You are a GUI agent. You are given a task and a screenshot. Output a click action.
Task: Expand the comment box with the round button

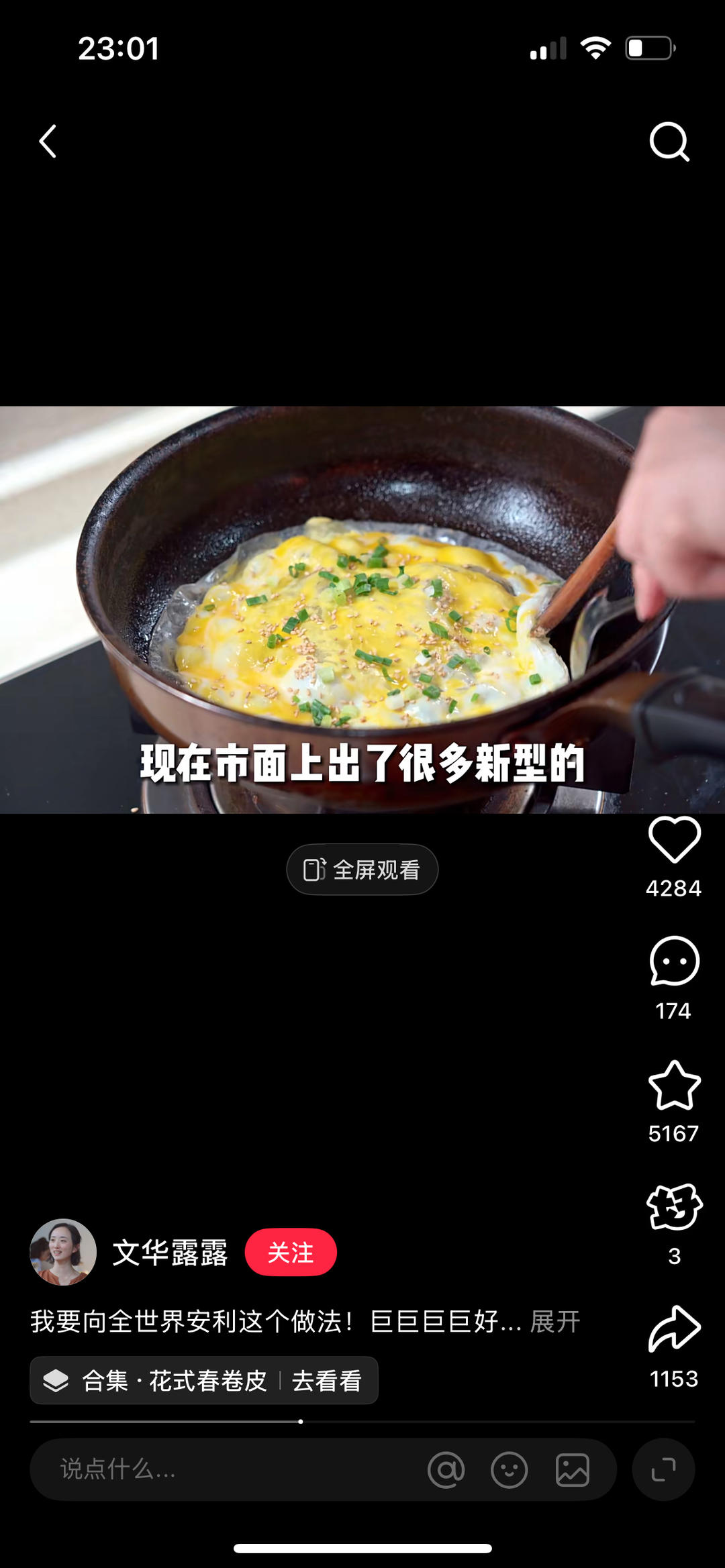[x=663, y=1469]
